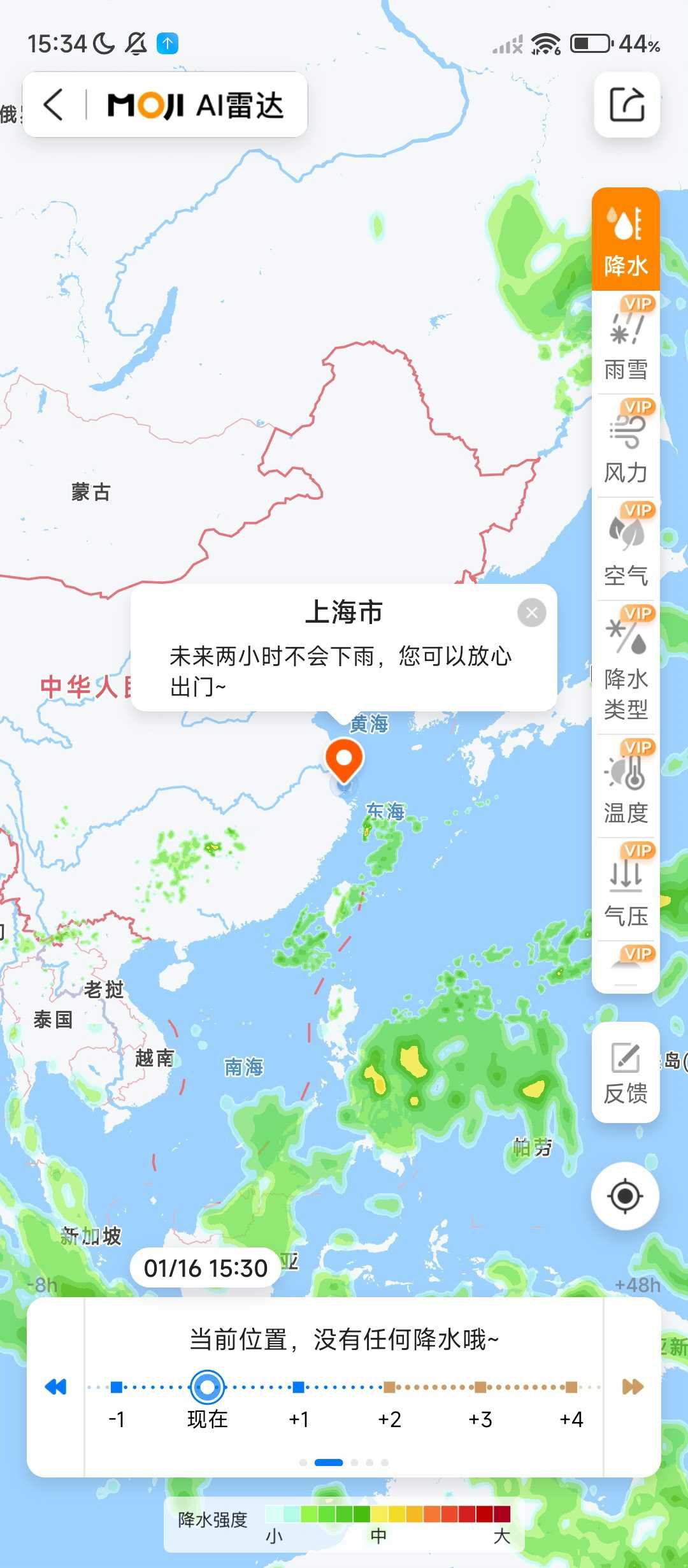688x1568 pixels.
Task: Share the radar map
Action: [x=627, y=105]
